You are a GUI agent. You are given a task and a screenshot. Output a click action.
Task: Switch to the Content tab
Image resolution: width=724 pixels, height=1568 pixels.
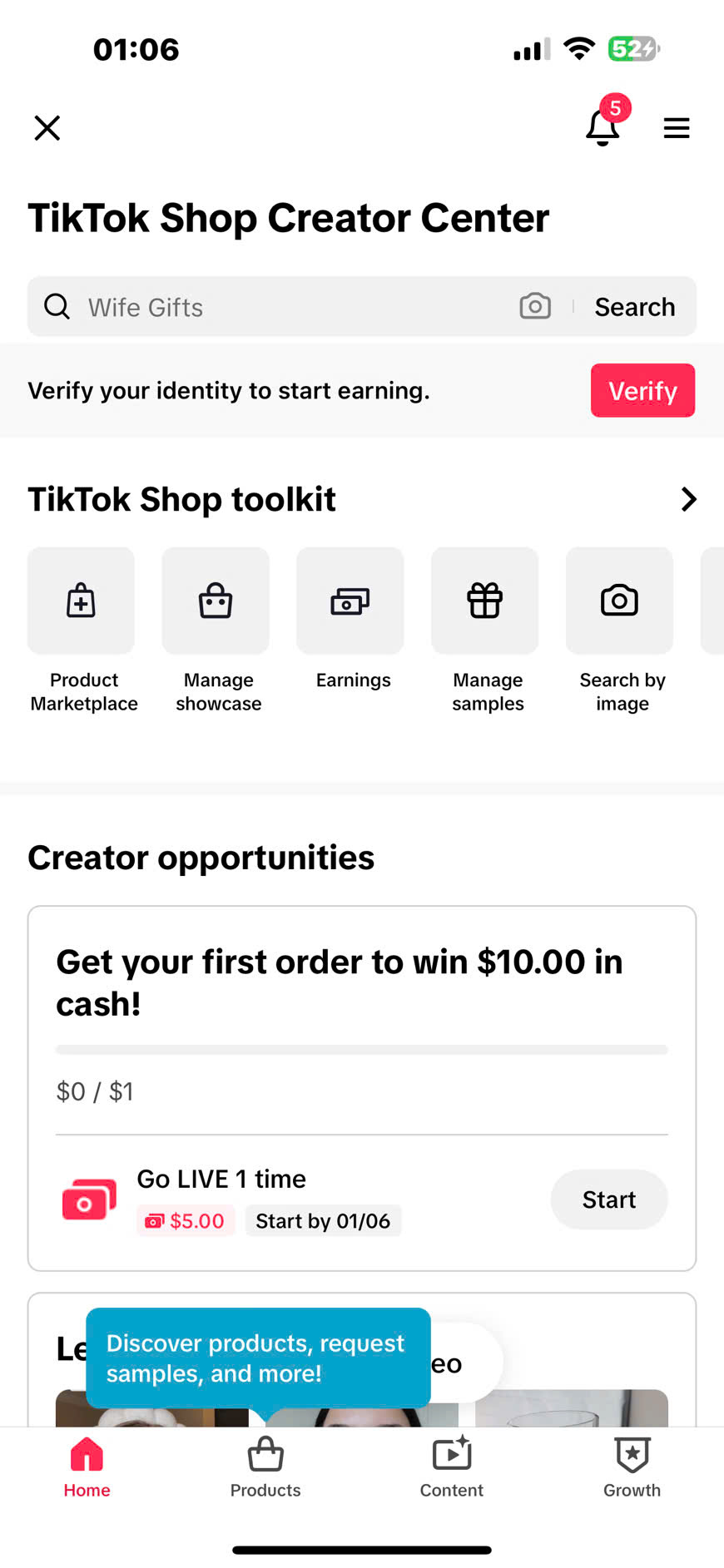point(452,1468)
